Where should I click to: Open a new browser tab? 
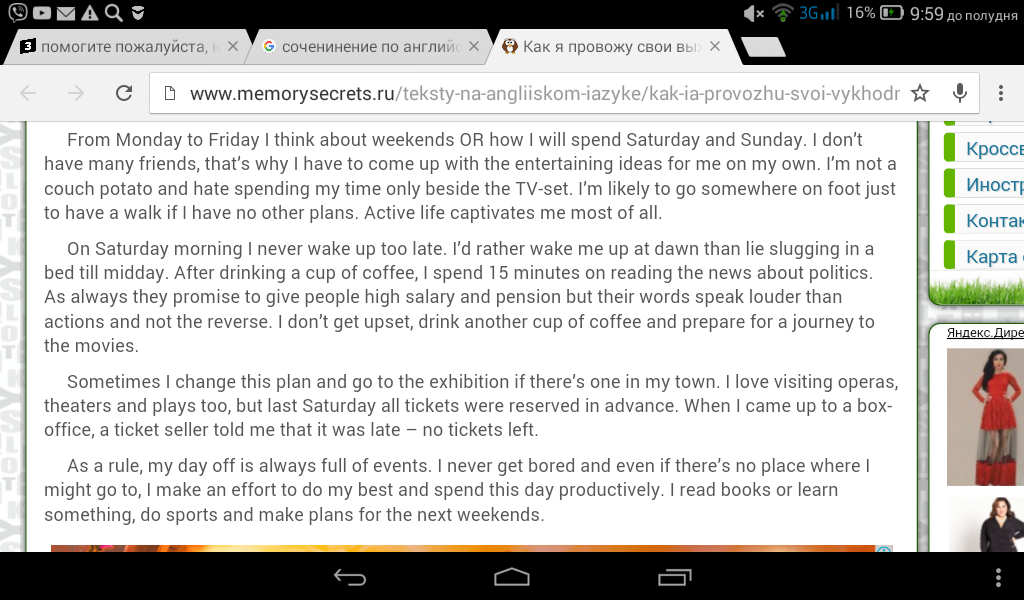coord(762,47)
